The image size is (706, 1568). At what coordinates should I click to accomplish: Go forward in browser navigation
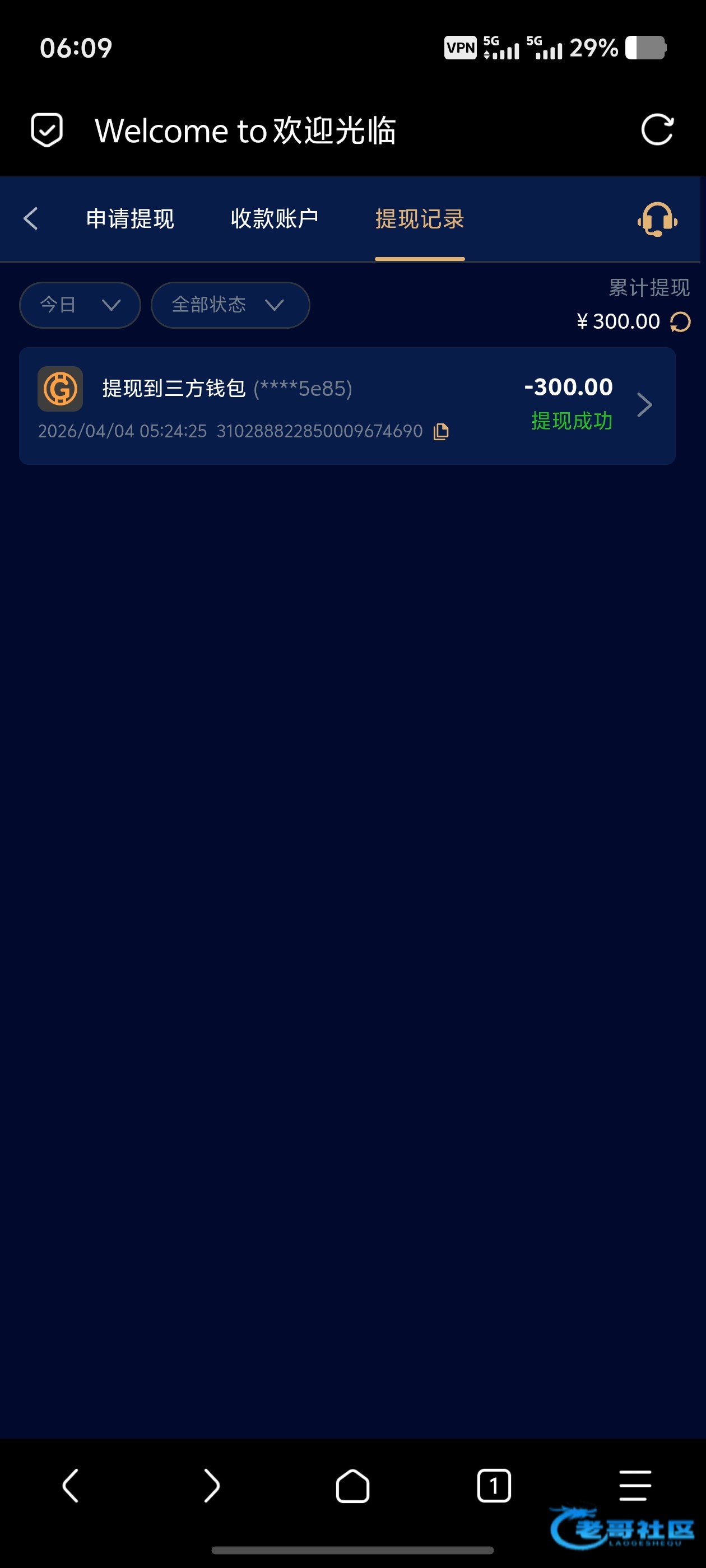coord(211,1485)
